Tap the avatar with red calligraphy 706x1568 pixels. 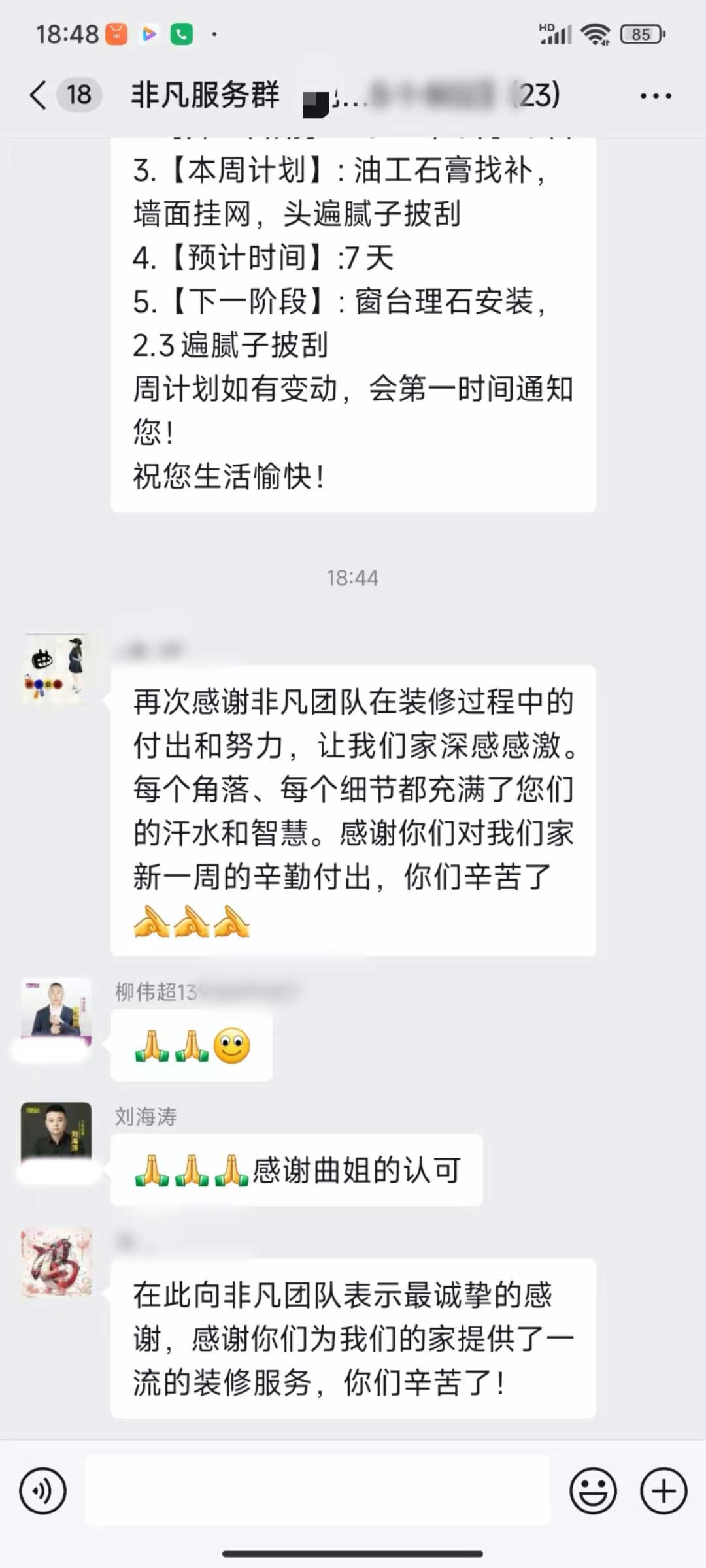56,1262
